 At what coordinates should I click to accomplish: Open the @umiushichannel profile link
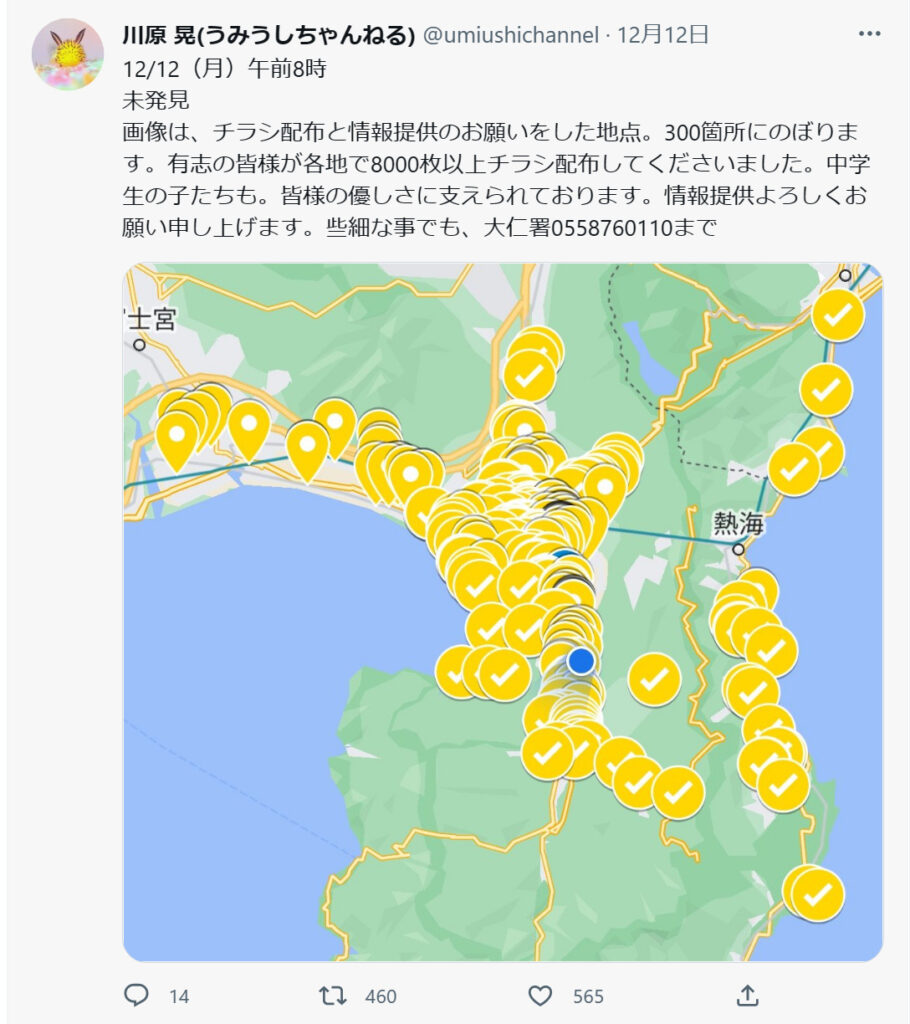click(510, 36)
